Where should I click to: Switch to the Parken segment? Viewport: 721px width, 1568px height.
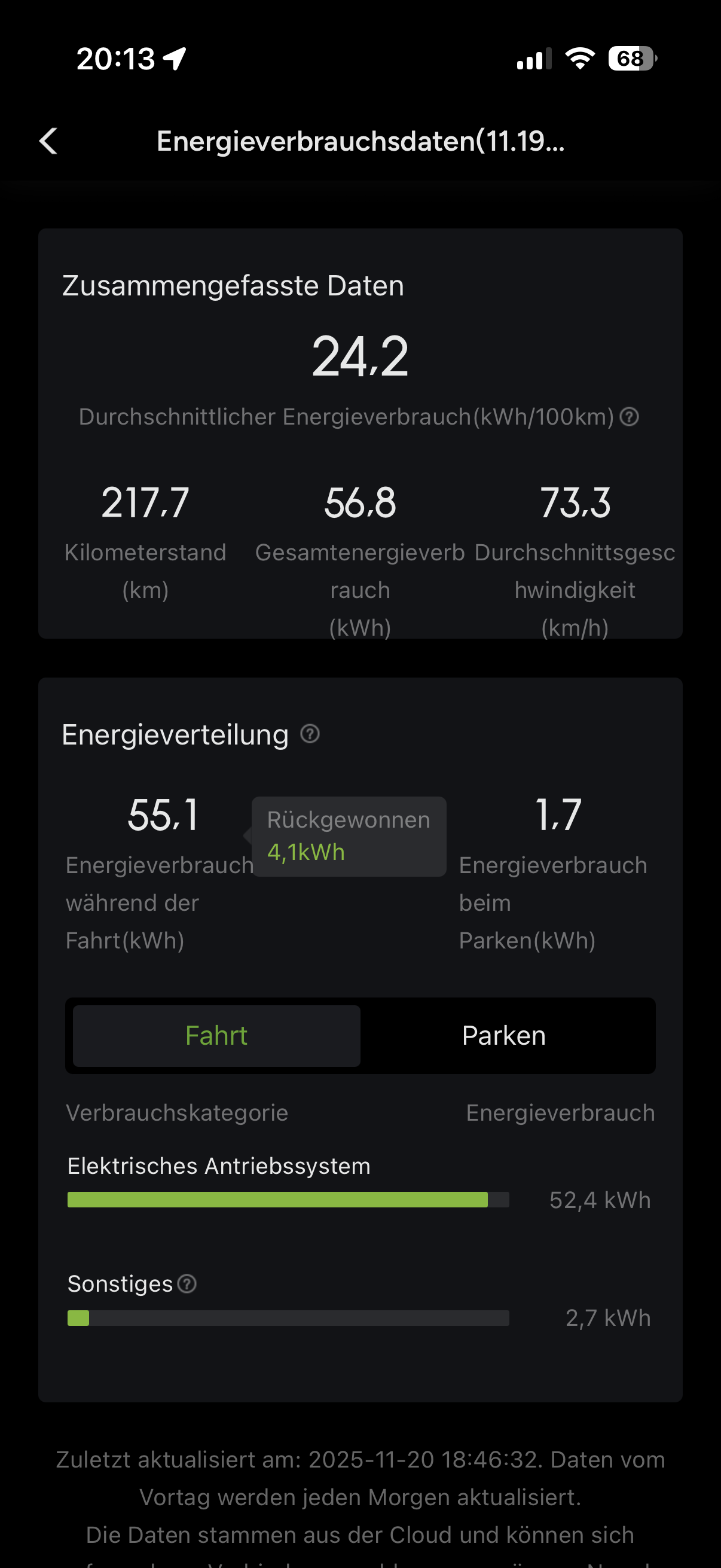(x=504, y=1035)
